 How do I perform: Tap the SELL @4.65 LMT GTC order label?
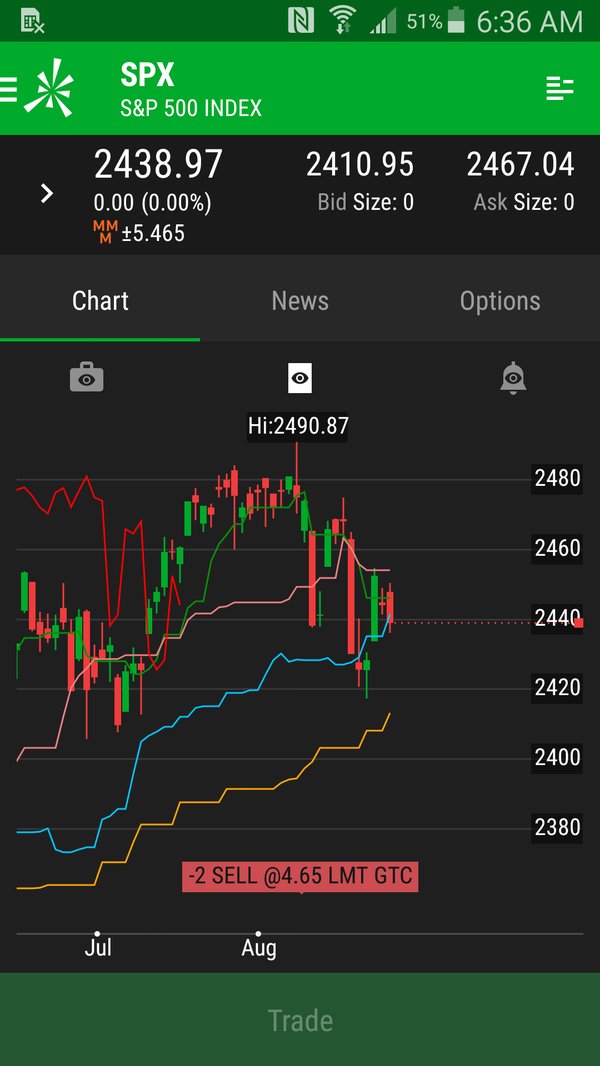300,877
